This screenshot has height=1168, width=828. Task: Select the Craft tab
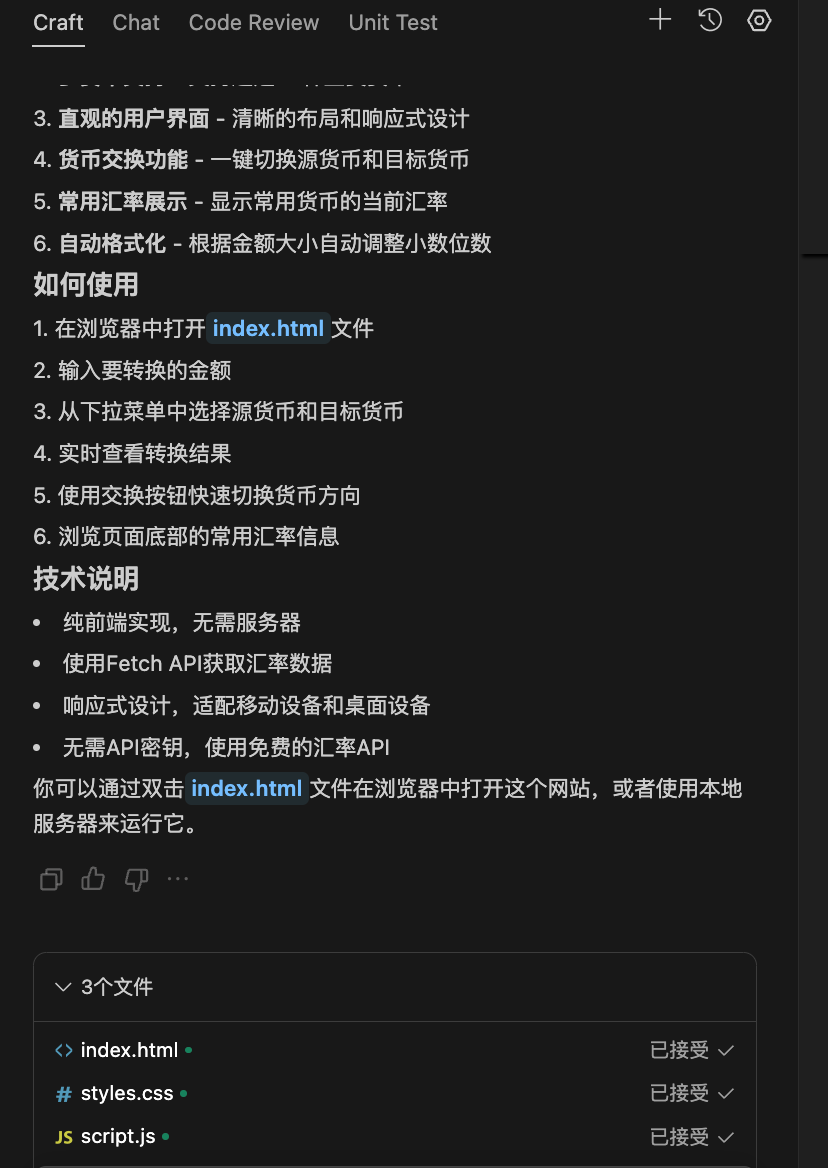tap(58, 22)
